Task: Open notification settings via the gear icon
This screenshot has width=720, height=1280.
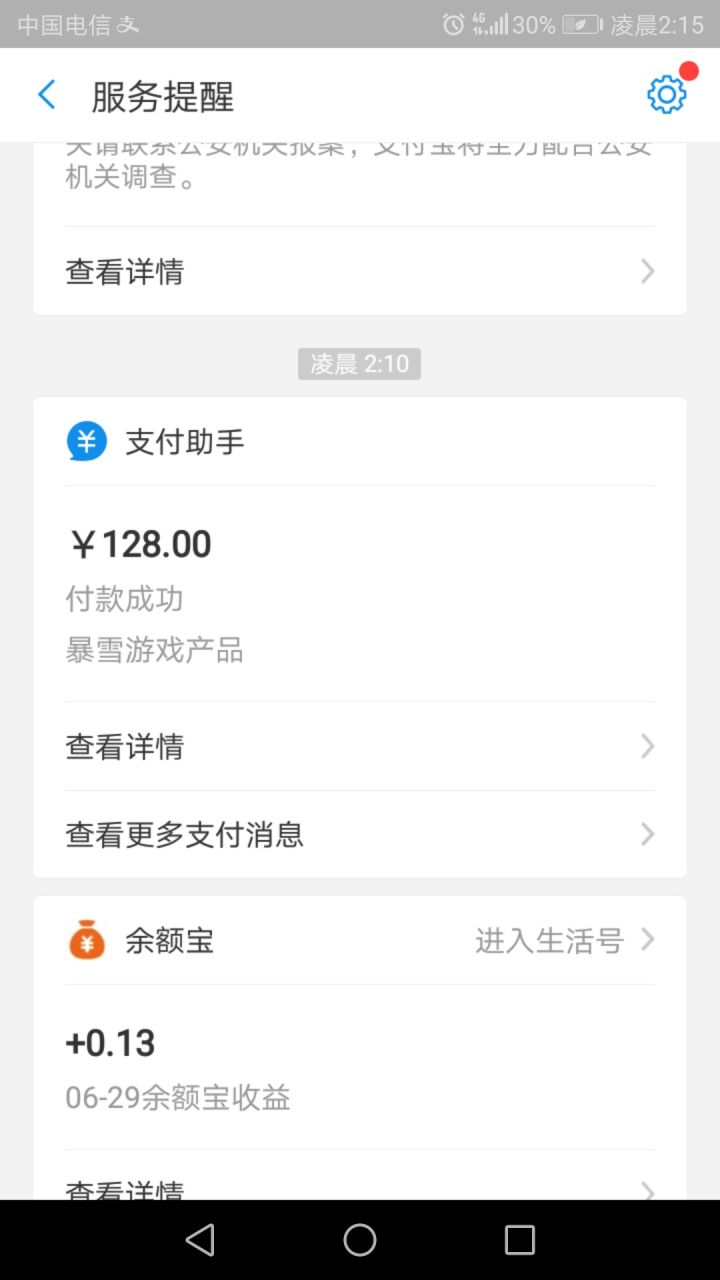Action: point(666,94)
